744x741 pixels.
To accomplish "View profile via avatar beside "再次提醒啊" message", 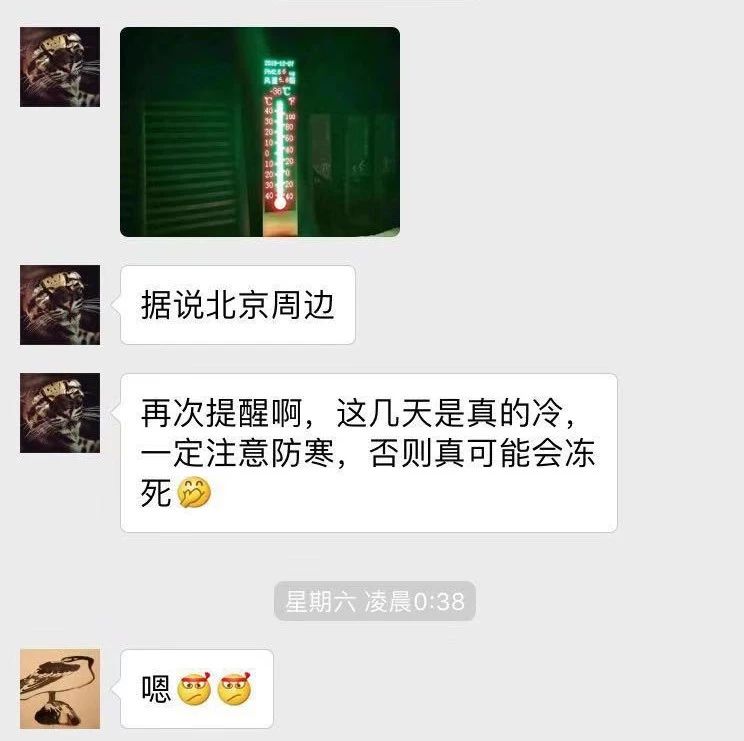I will 60,413.
